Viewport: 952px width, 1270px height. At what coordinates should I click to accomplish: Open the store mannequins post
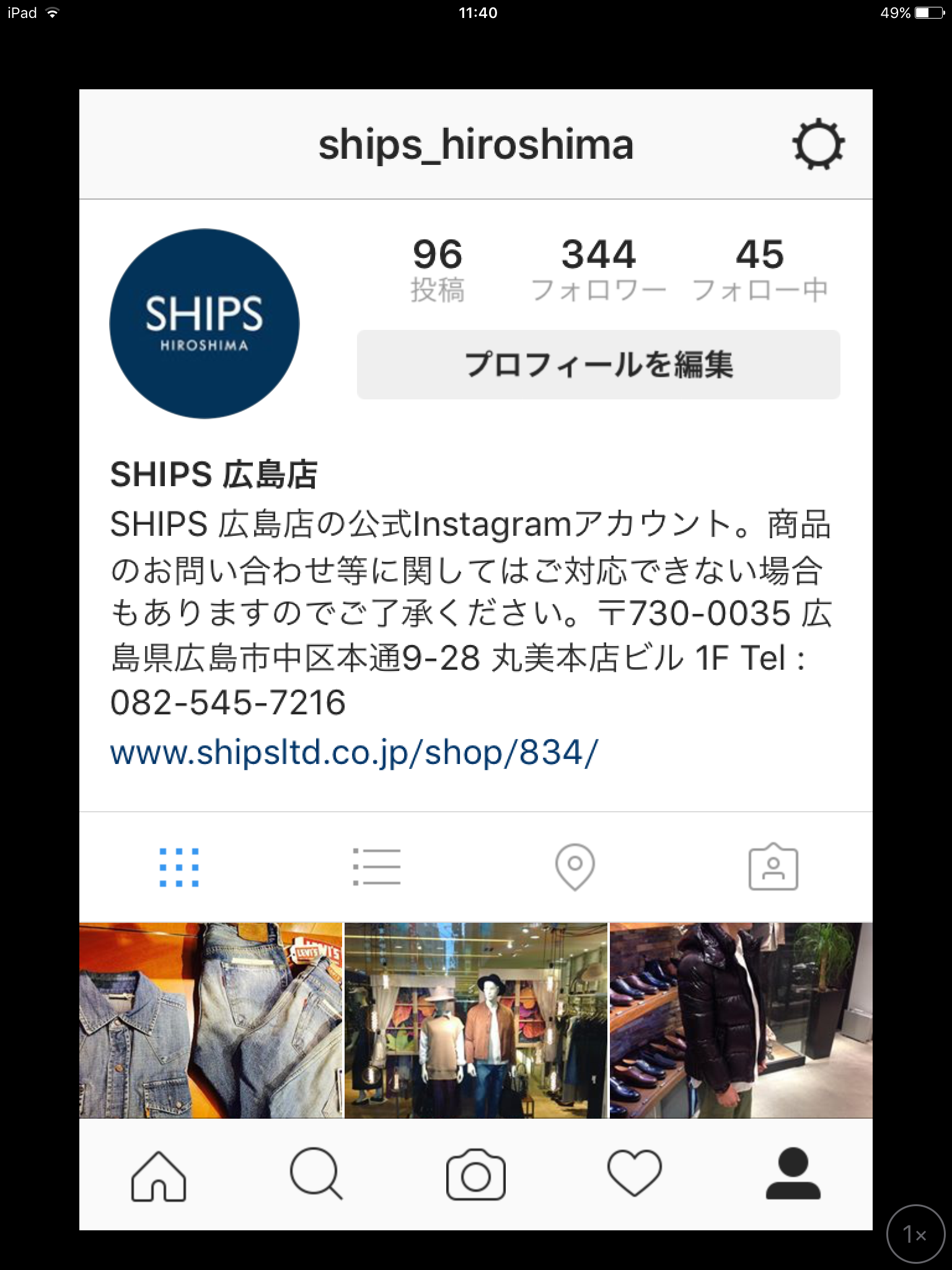pos(476,1020)
